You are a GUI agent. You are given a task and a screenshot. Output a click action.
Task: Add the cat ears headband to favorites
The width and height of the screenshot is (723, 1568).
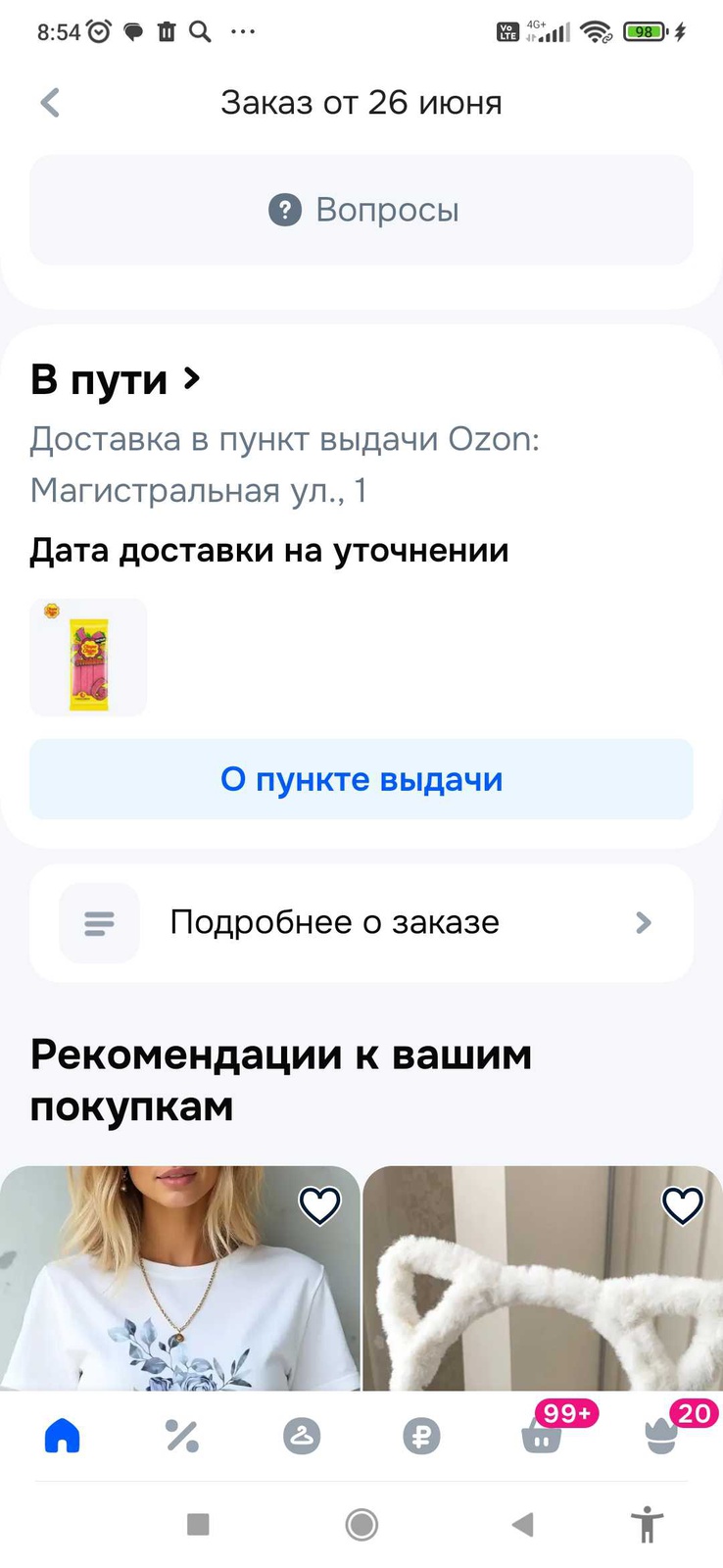(x=683, y=1205)
